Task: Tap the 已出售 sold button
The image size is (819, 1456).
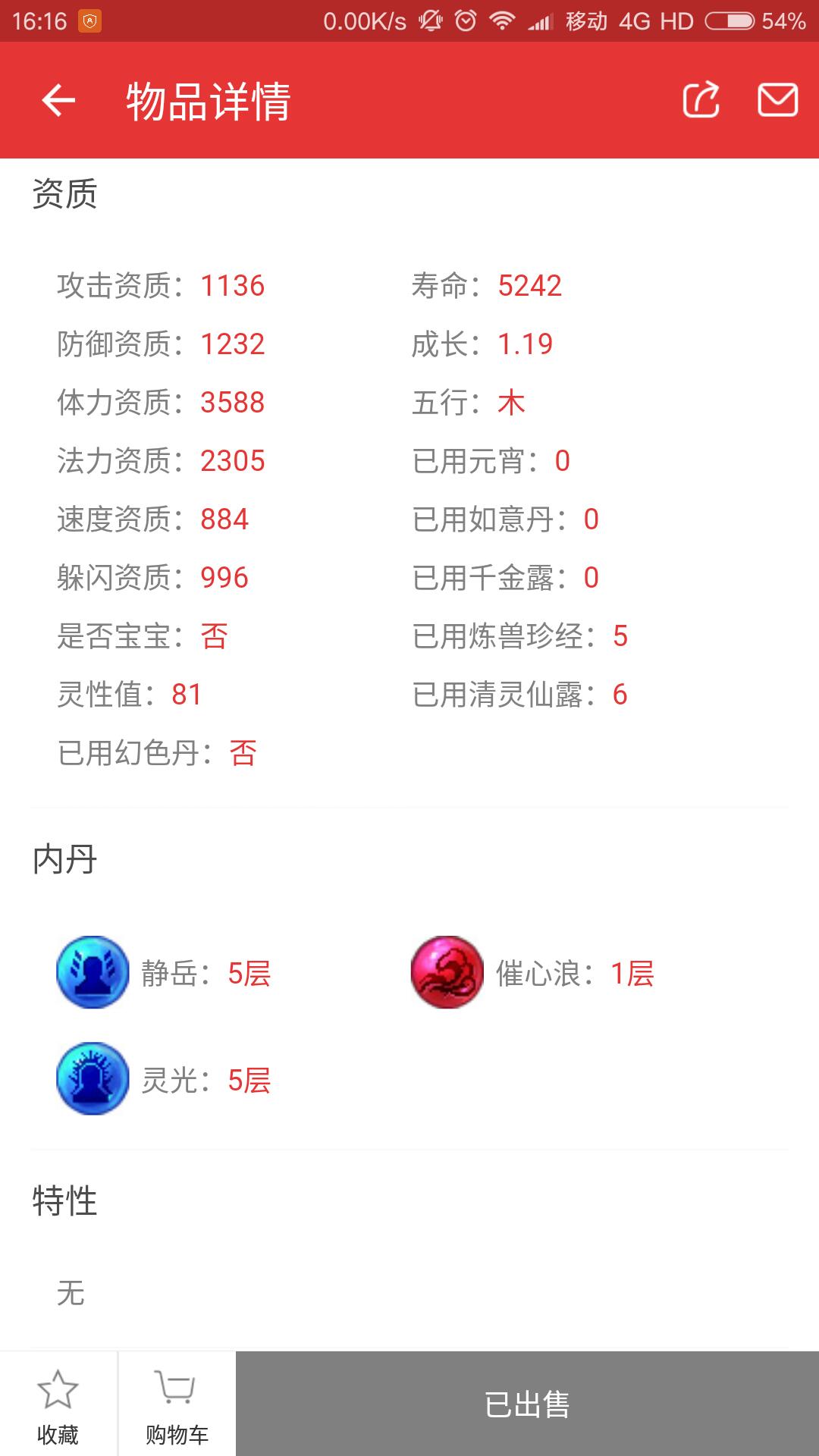Action: [x=527, y=1404]
